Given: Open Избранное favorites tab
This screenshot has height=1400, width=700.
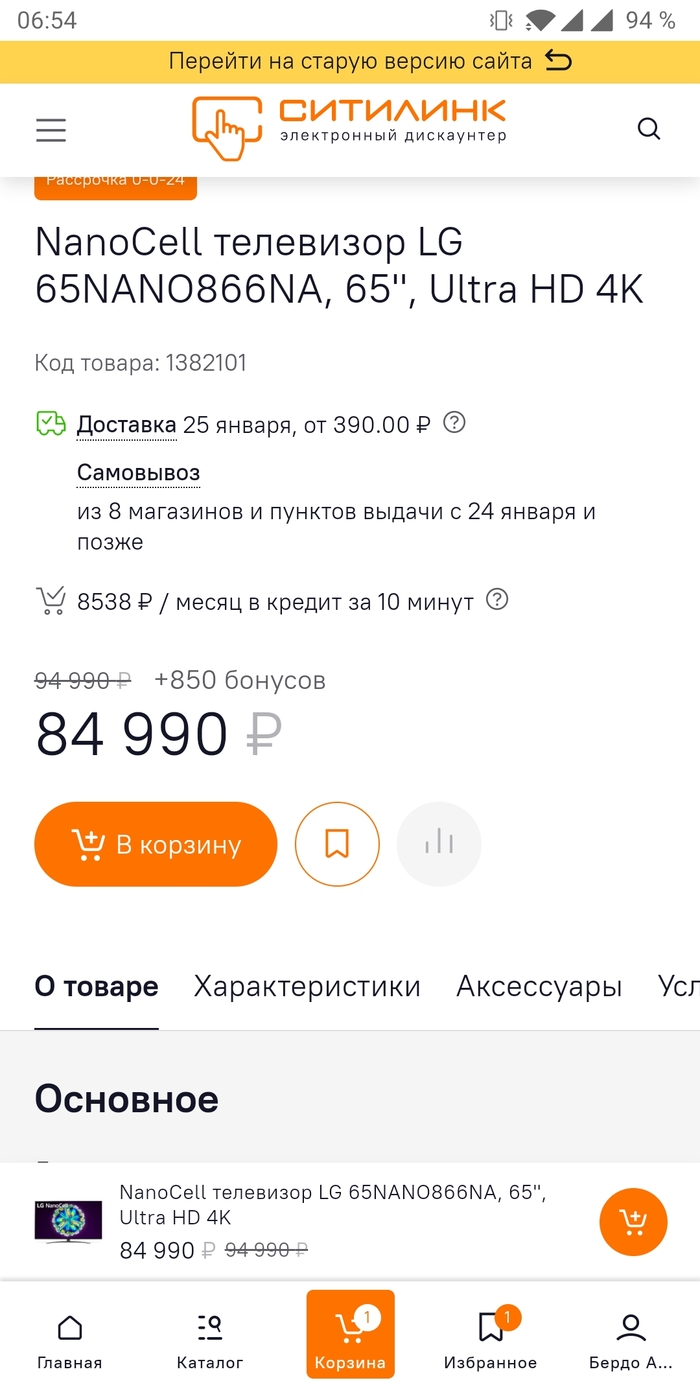Looking at the screenshot, I should (490, 1340).
